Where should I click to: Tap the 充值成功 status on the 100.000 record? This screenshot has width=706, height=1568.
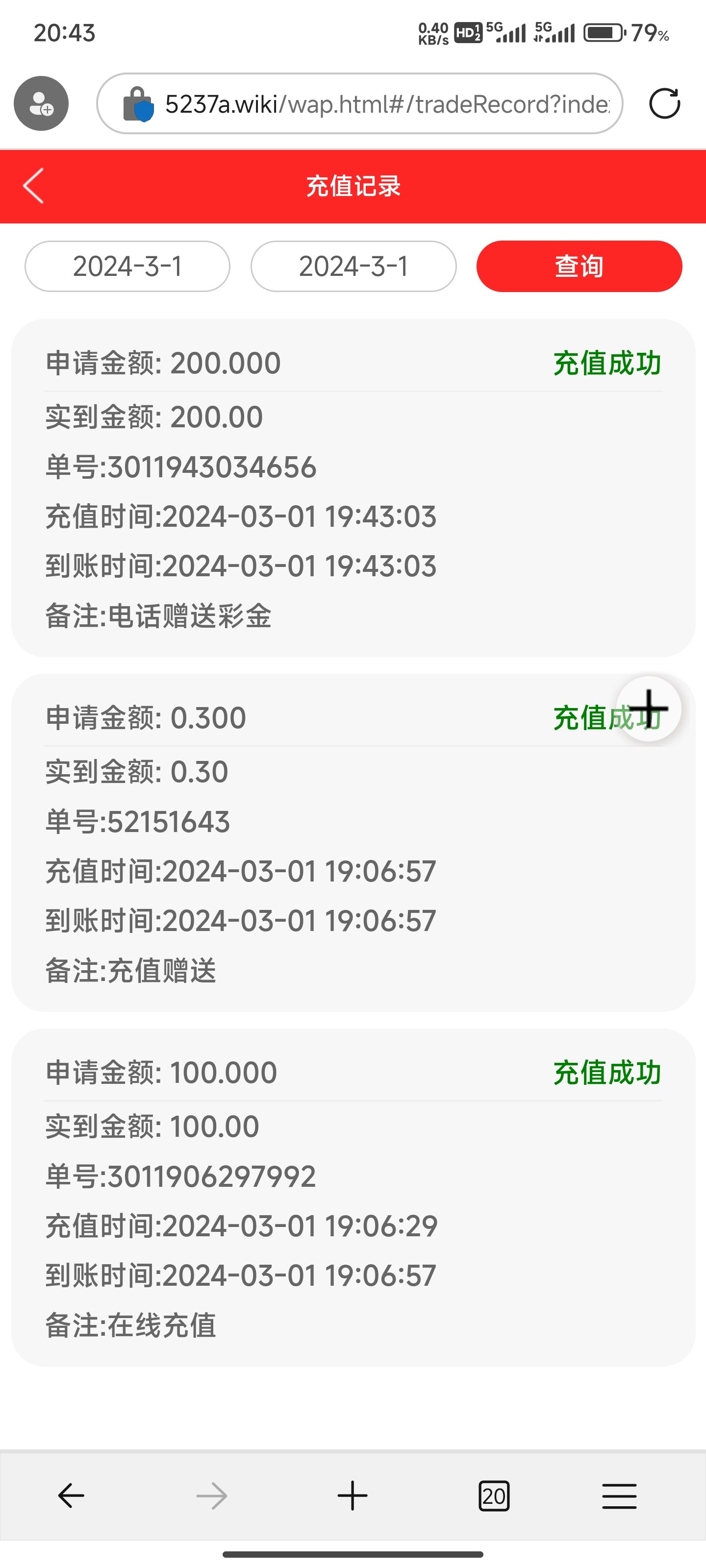tap(606, 1072)
